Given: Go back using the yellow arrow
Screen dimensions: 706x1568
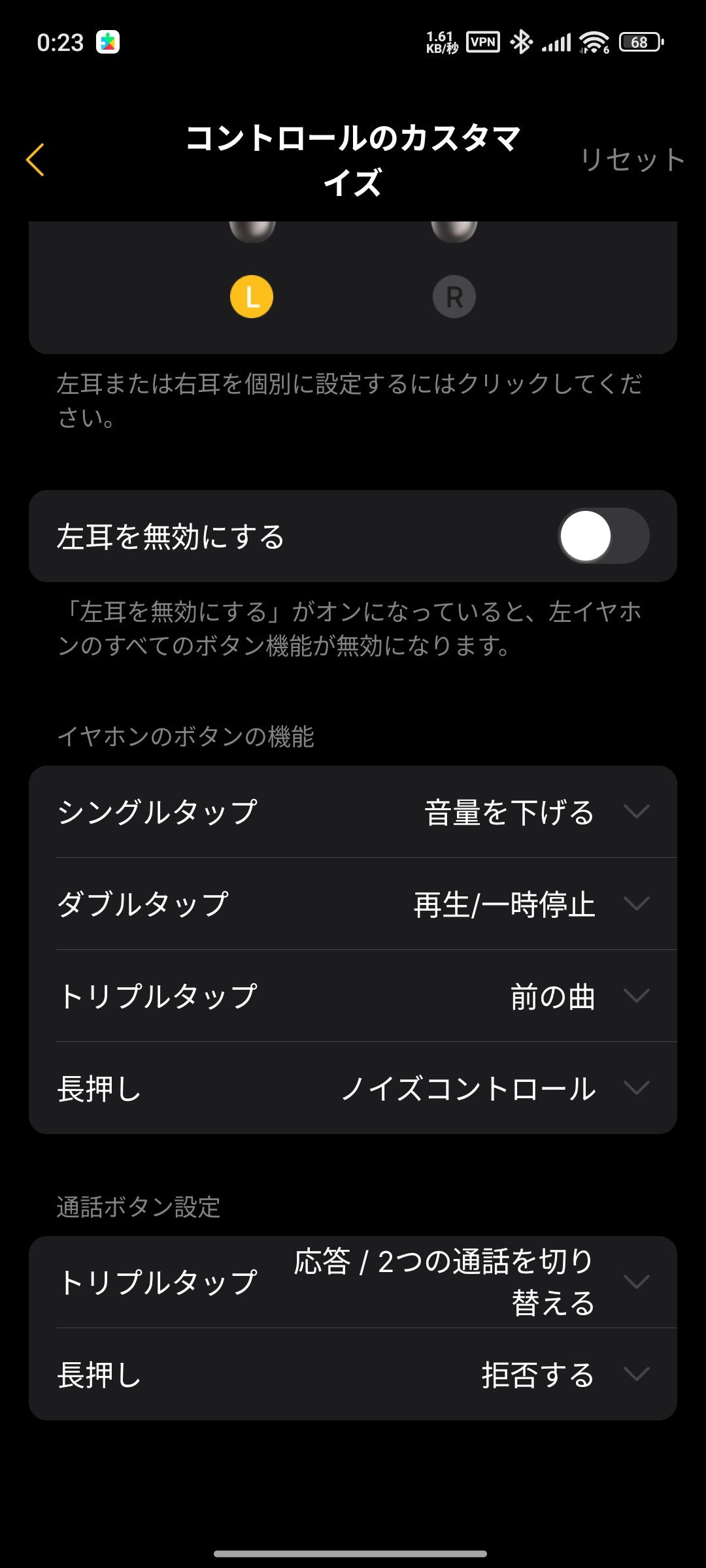Looking at the screenshot, I should pyautogui.click(x=35, y=160).
